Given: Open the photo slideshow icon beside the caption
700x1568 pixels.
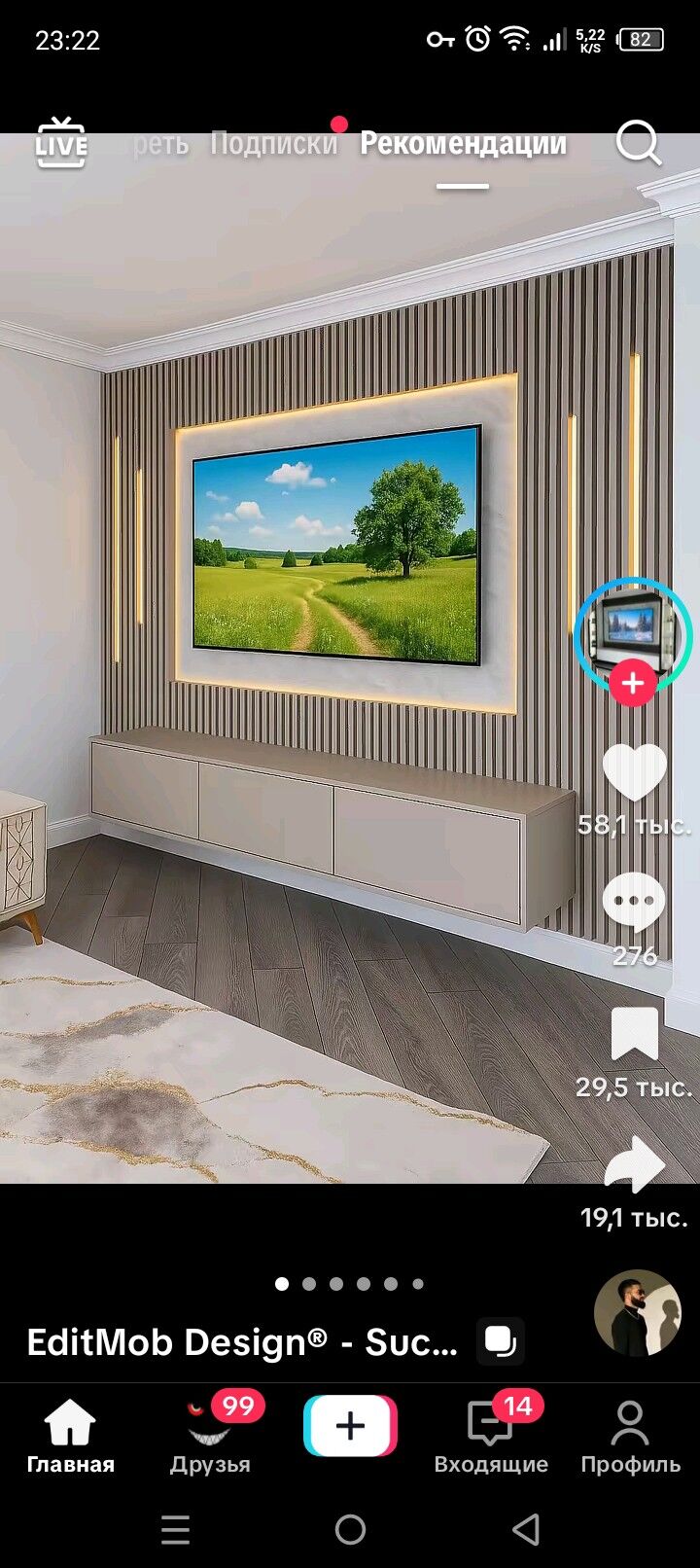Looking at the screenshot, I should coord(501,1341).
